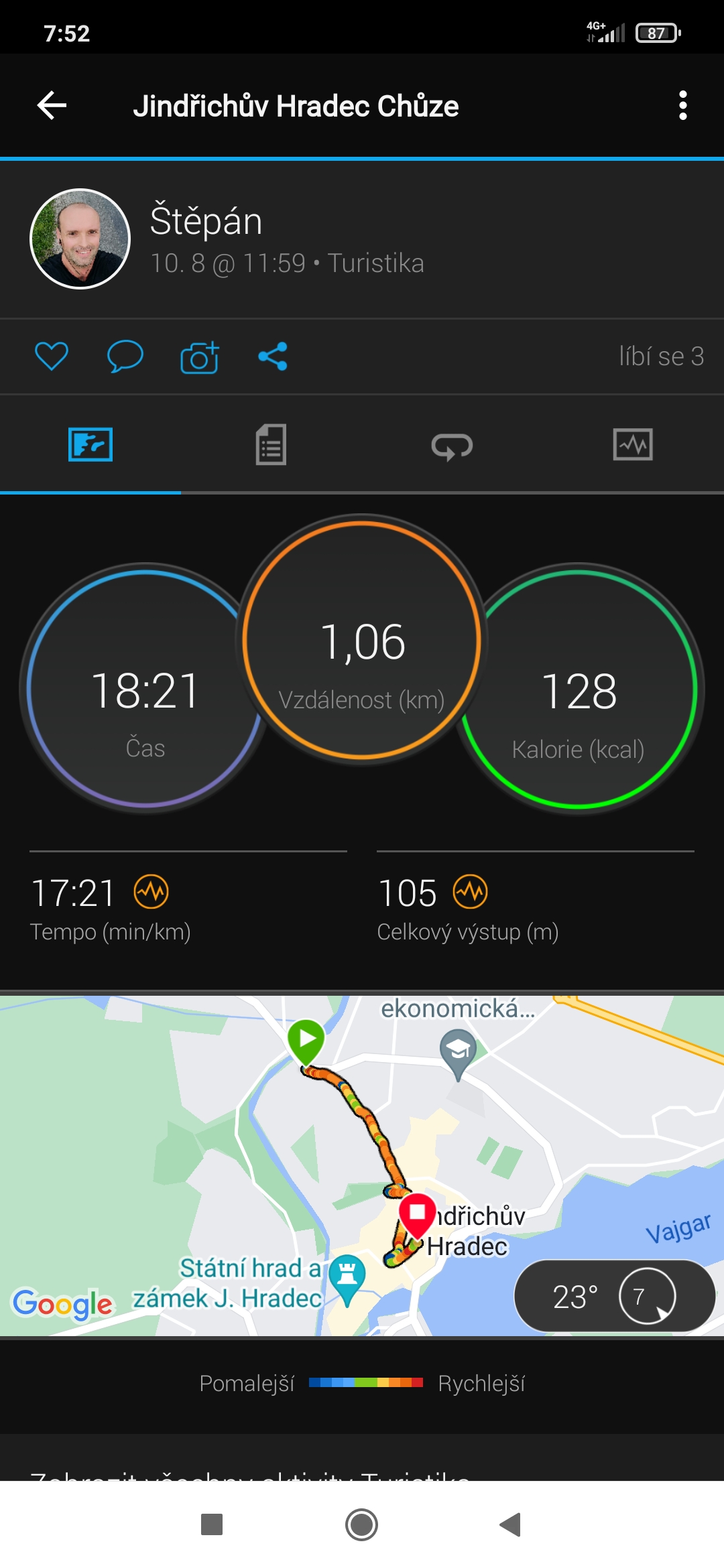Switch to the details list tab
Screen dimensions: 724x1568
(271, 444)
